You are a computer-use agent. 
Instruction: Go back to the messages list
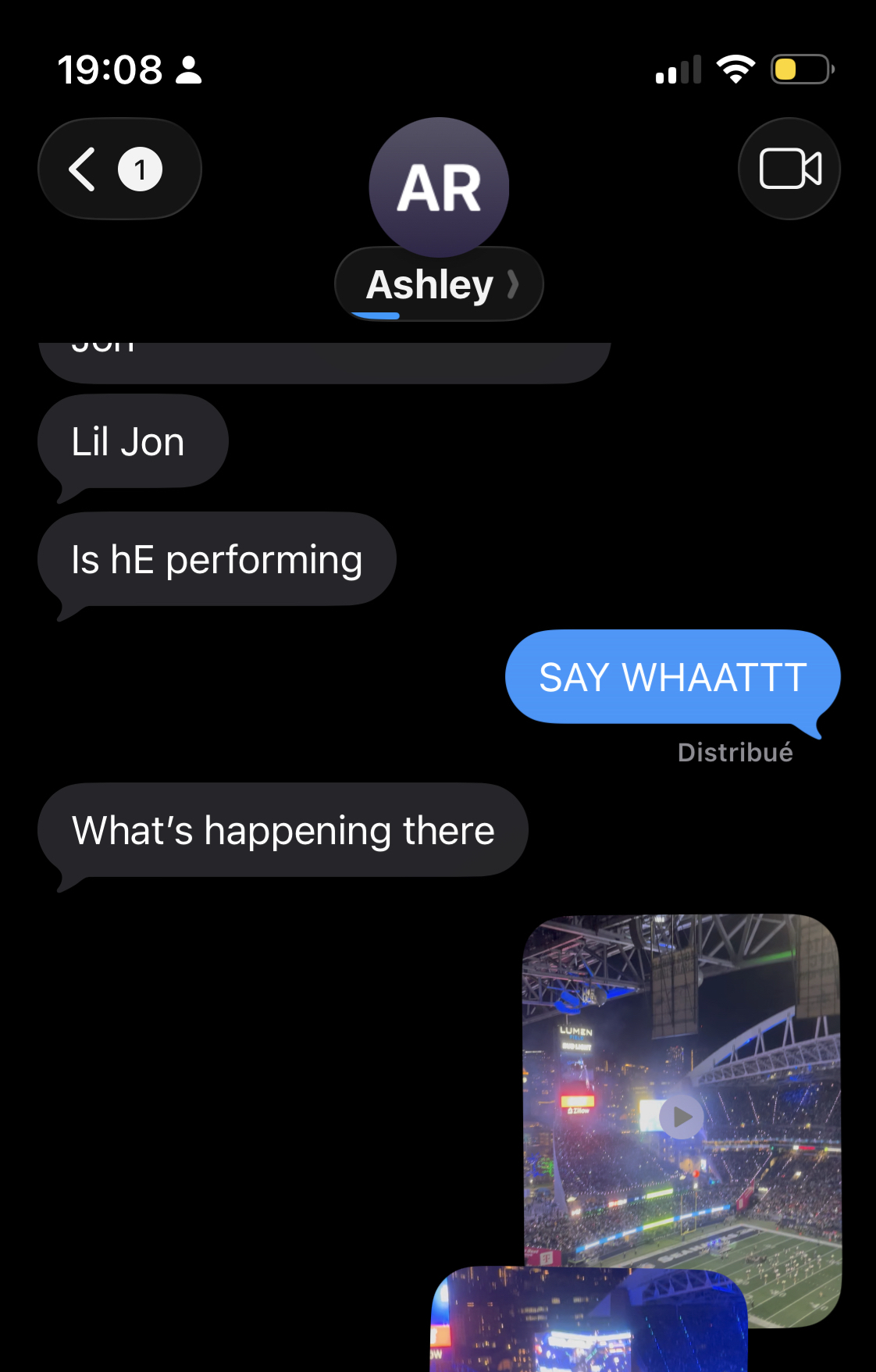(117, 169)
